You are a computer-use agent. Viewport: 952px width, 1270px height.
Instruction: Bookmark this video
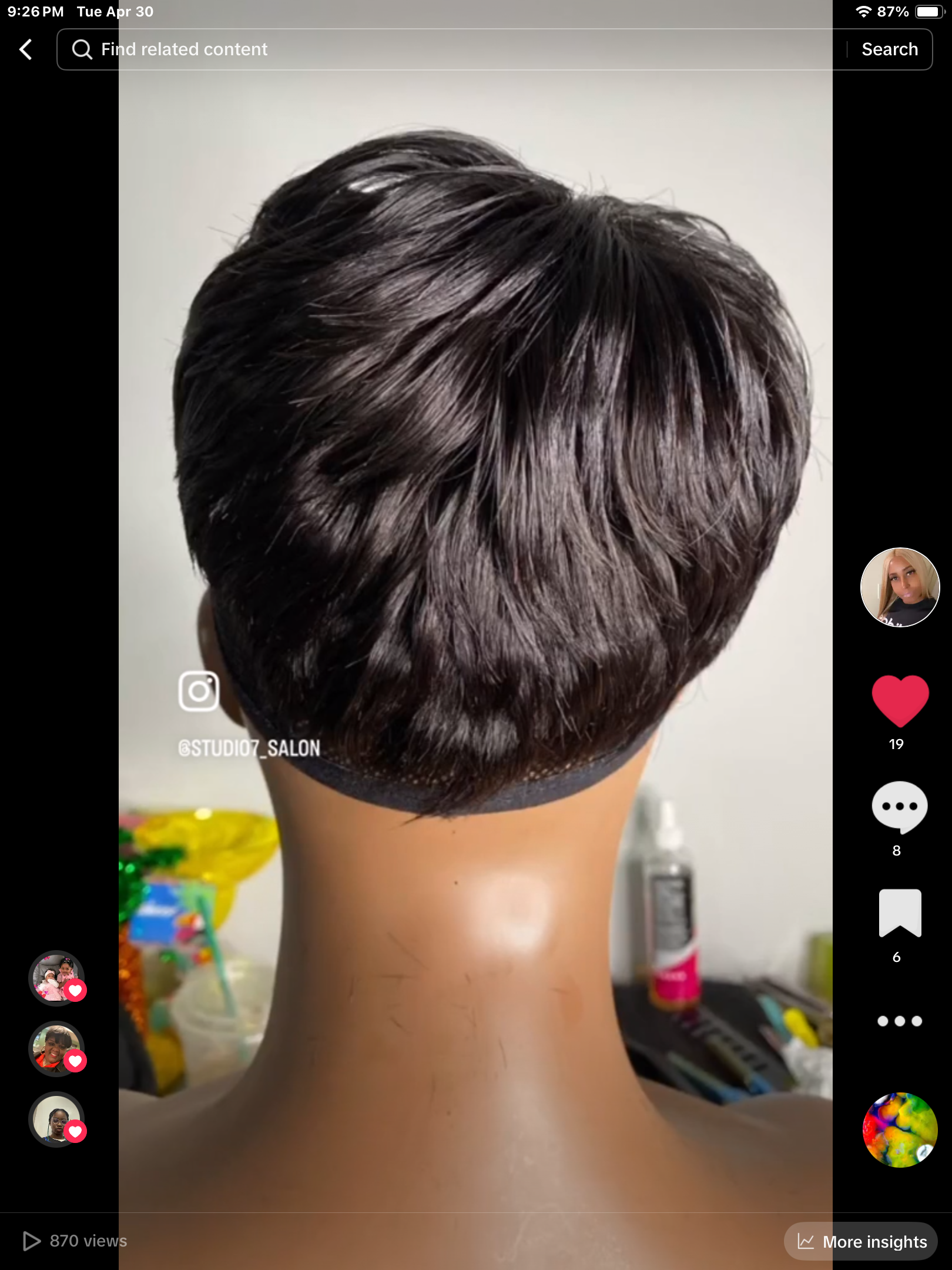[899, 913]
